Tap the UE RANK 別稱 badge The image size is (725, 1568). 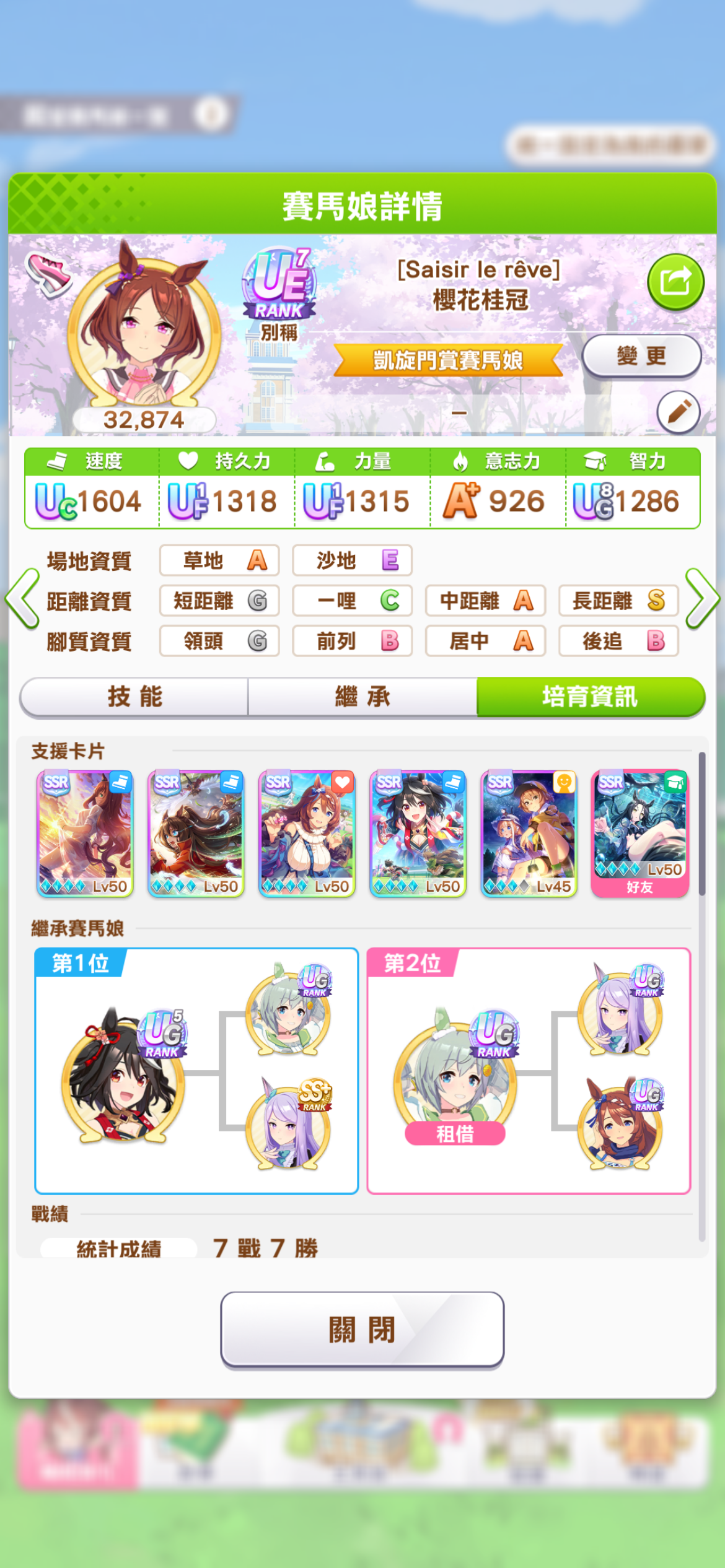click(x=279, y=294)
